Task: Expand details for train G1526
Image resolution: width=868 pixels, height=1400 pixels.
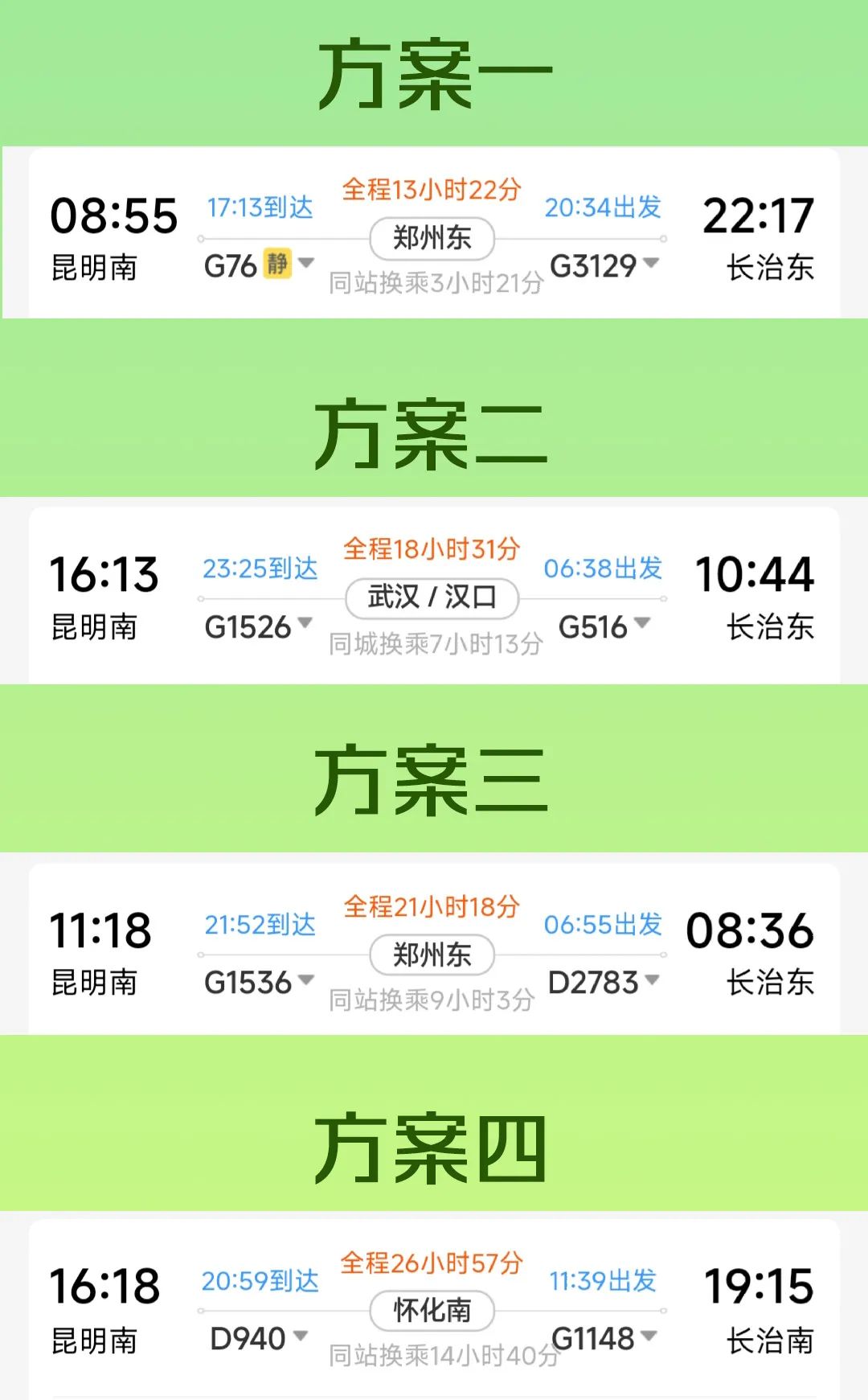Action: [x=303, y=628]
